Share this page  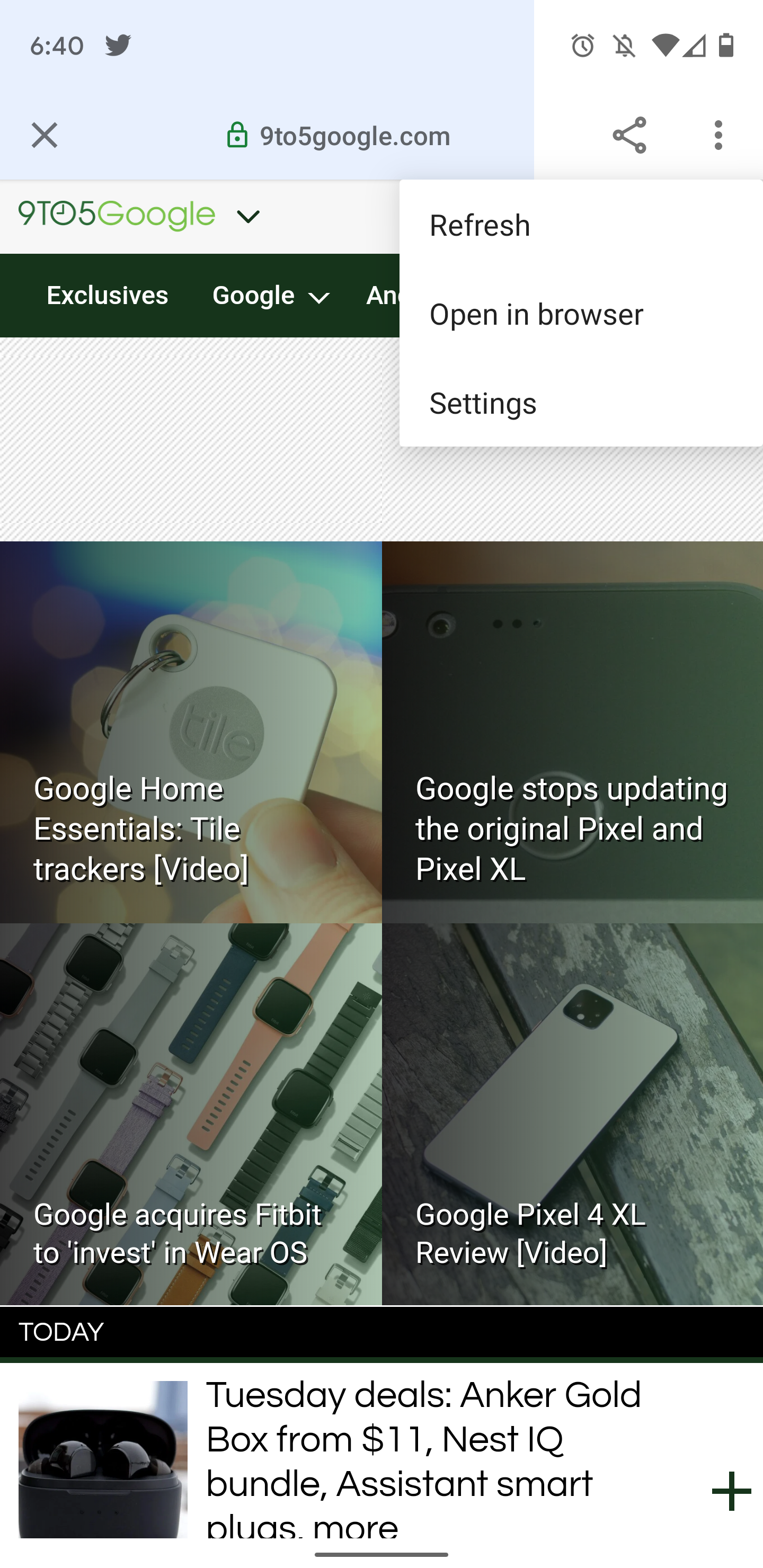point(629,135)
